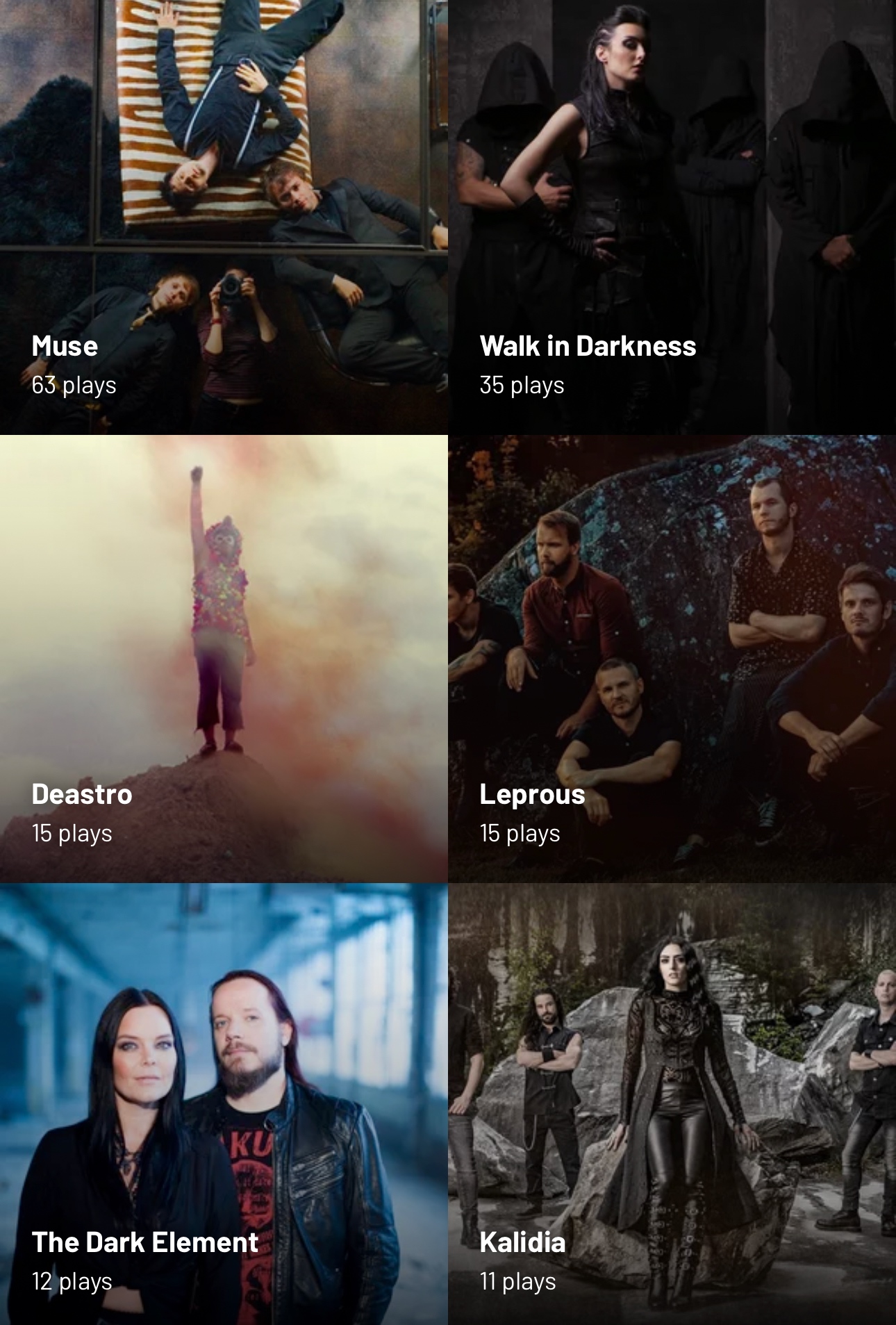Open The Dark Element artist tile
Viewport: 896px width, 1325px height.
pos(224,1105)
